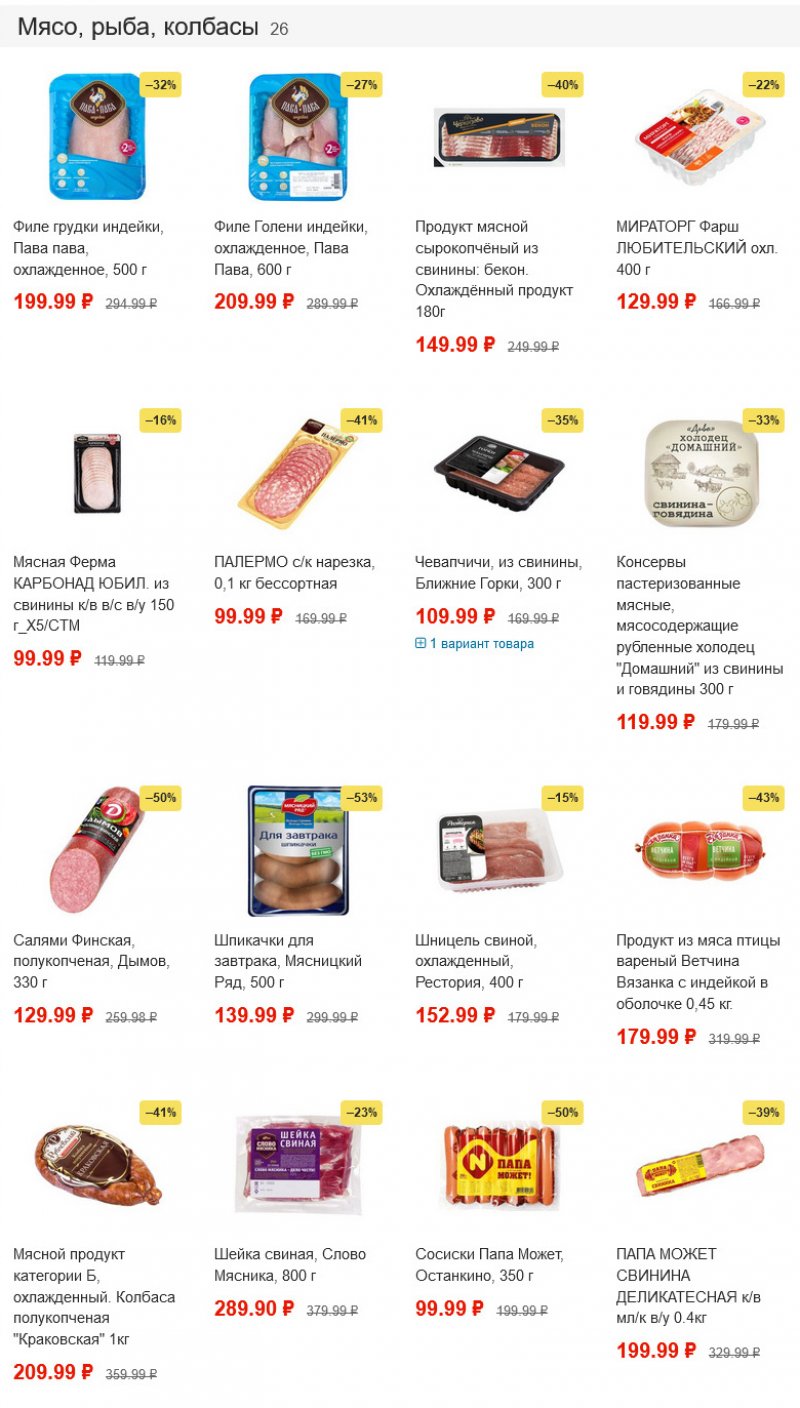Open Шейка свиная Слово Мясника
The image size is (800, 1408).
pyautogui.click(x=290, y=1264)
